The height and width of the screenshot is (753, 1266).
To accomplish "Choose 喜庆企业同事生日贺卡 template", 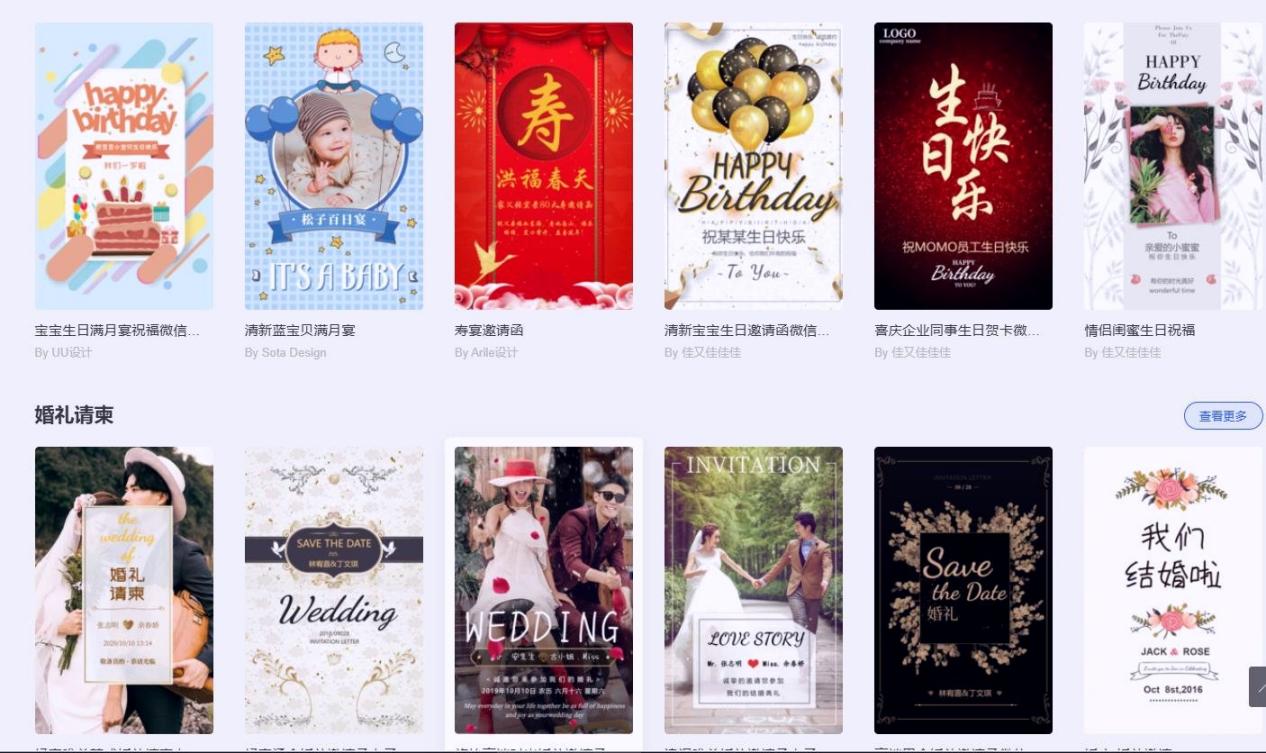I will (x=963, y=166).
